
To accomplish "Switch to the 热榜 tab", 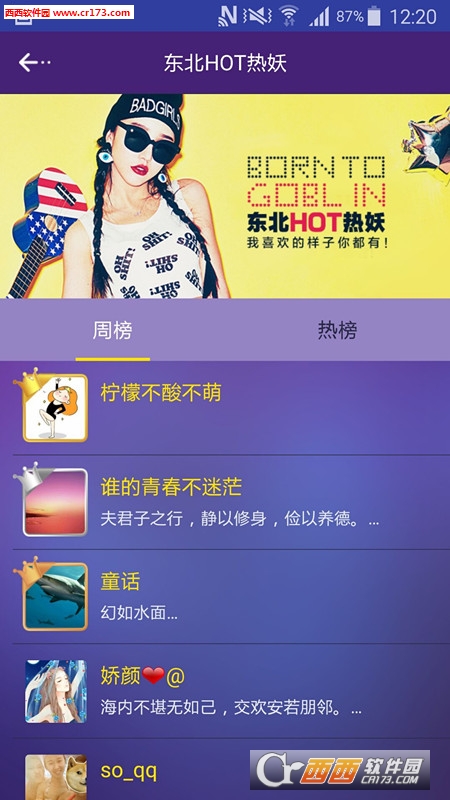I will pos(337,330).
